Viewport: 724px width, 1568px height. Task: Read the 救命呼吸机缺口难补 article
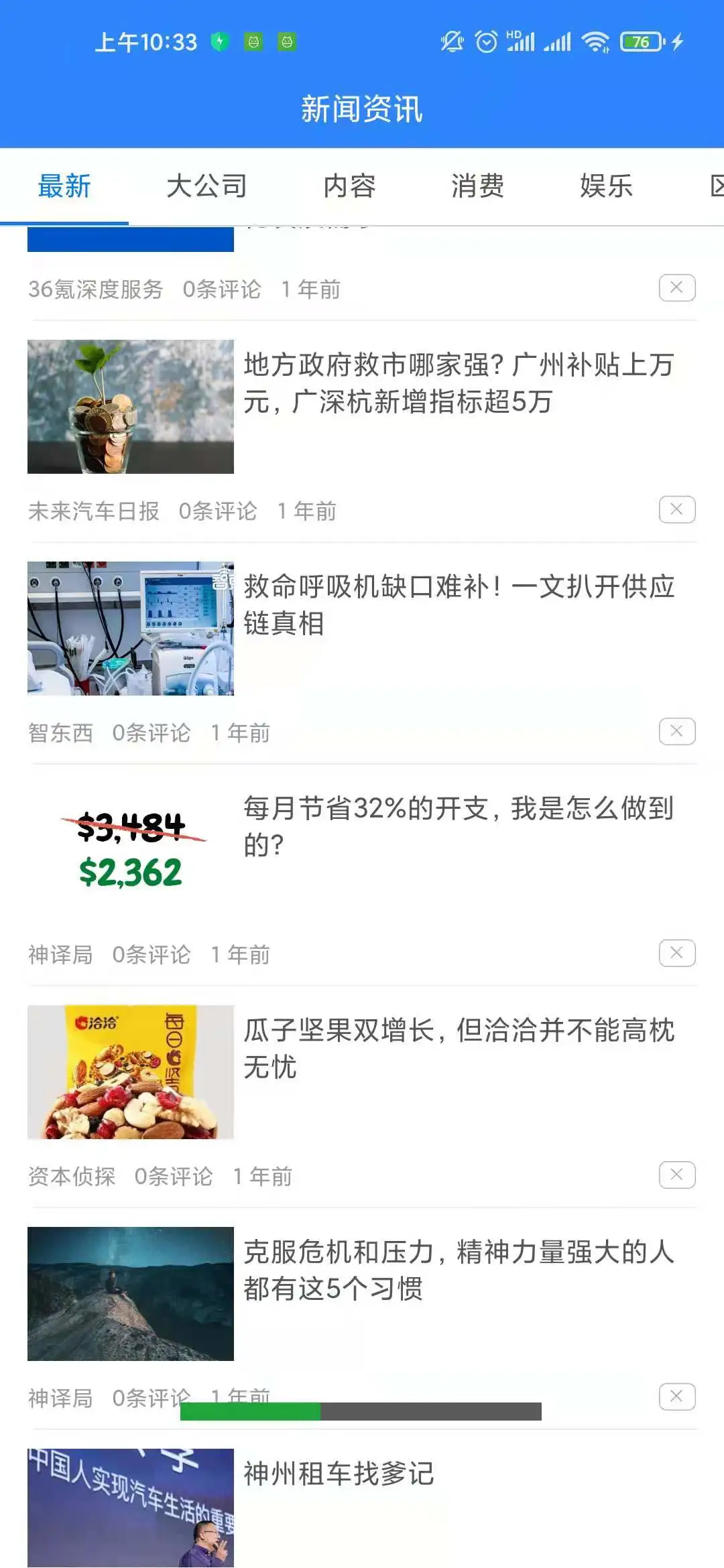pos(459,604)
